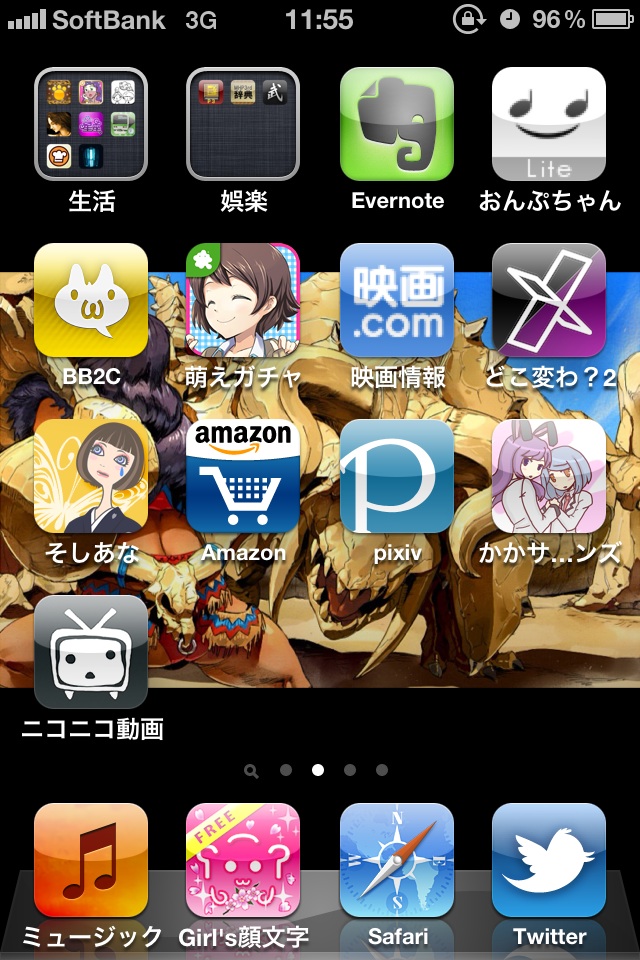Open the 生活 folder
The image size is (640, 960).
pyautogui.click(x=91, y=124)
